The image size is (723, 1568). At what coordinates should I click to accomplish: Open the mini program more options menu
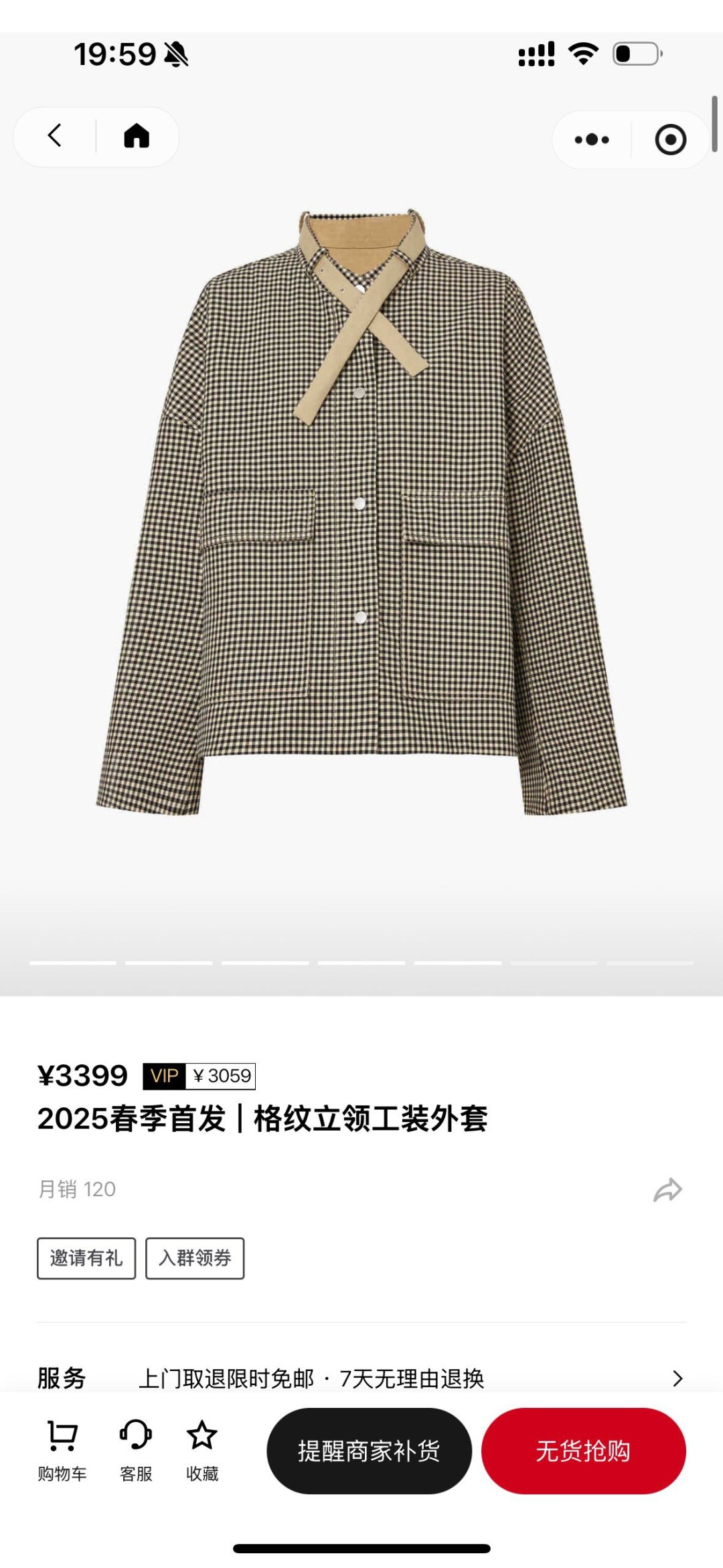click(592, 140)
